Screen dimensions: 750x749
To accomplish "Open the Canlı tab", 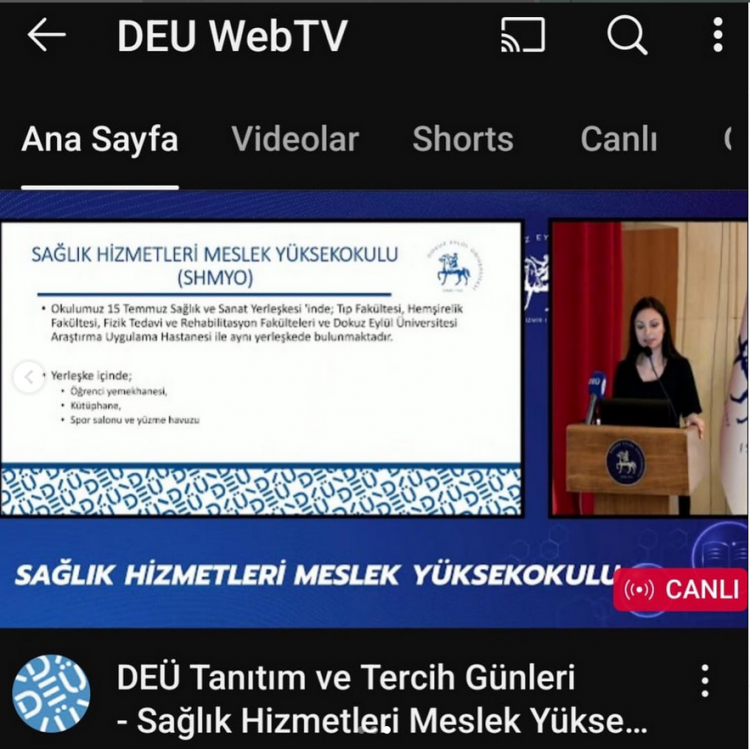I will pyautogui.click(x=619, y=139).
